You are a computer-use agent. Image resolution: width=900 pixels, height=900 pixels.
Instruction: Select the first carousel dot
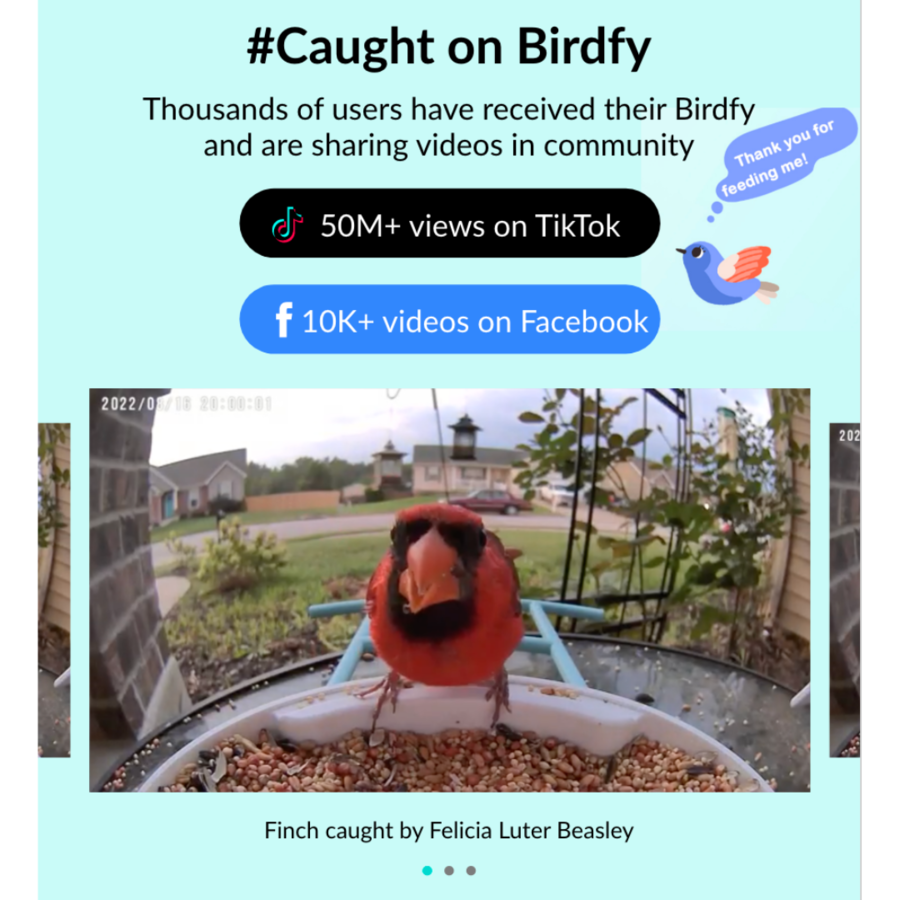427,870
